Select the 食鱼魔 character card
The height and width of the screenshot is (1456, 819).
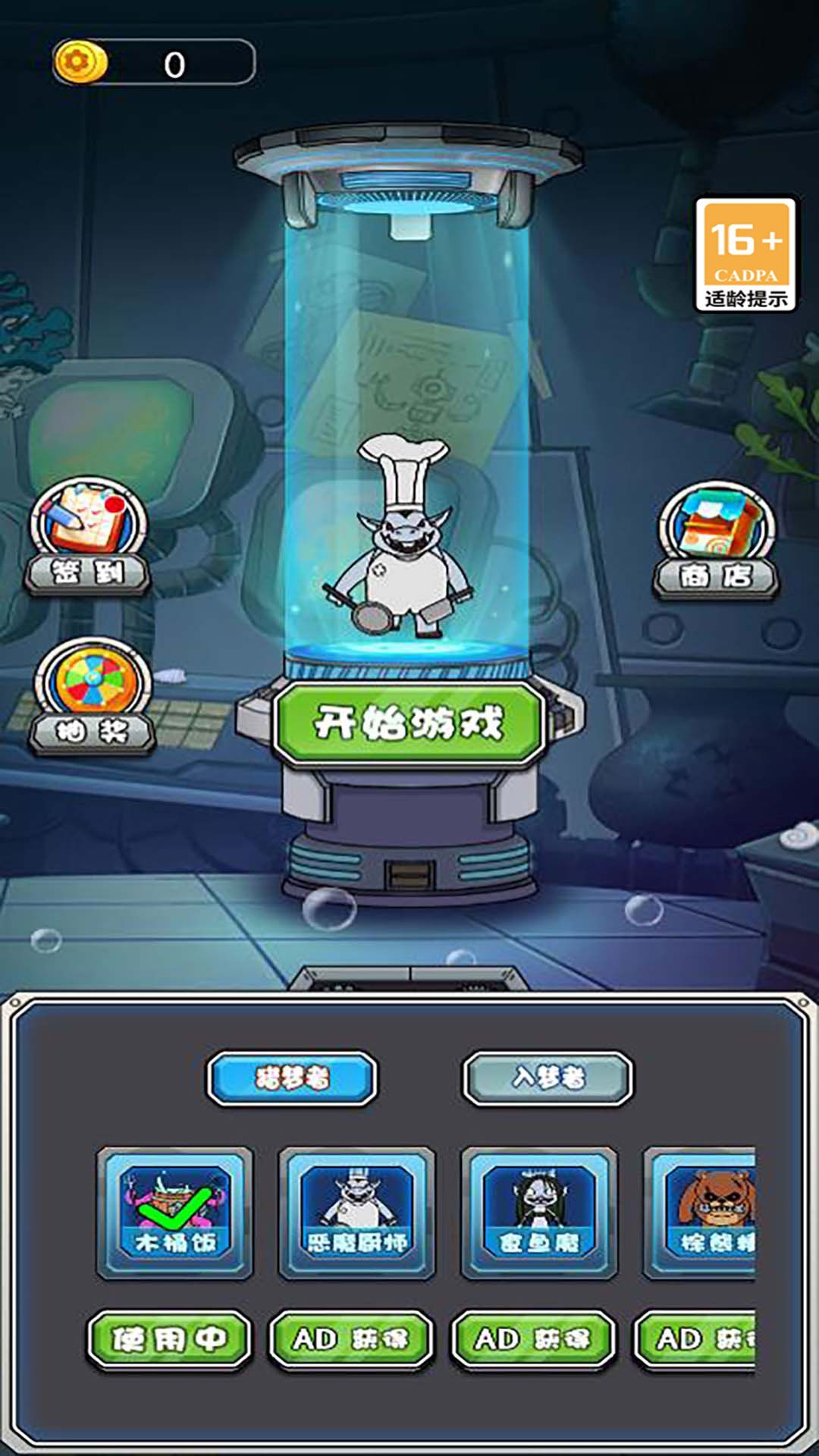[x=539, y=1213]
